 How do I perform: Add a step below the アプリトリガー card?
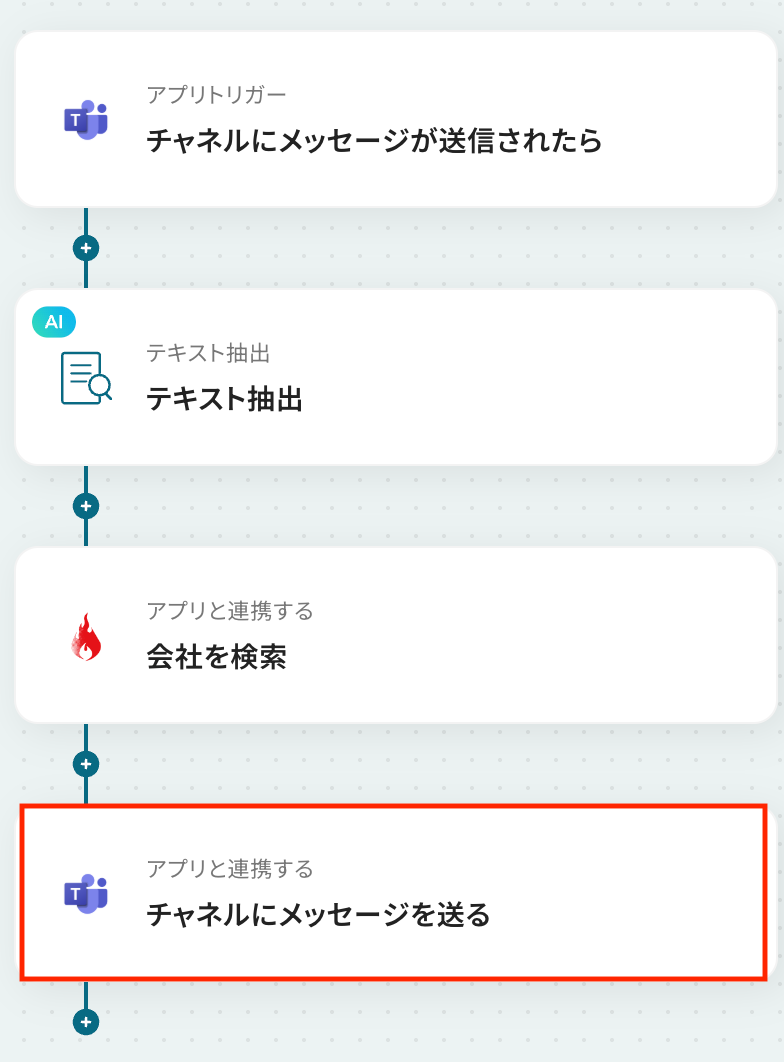click(x=86, y=248)
